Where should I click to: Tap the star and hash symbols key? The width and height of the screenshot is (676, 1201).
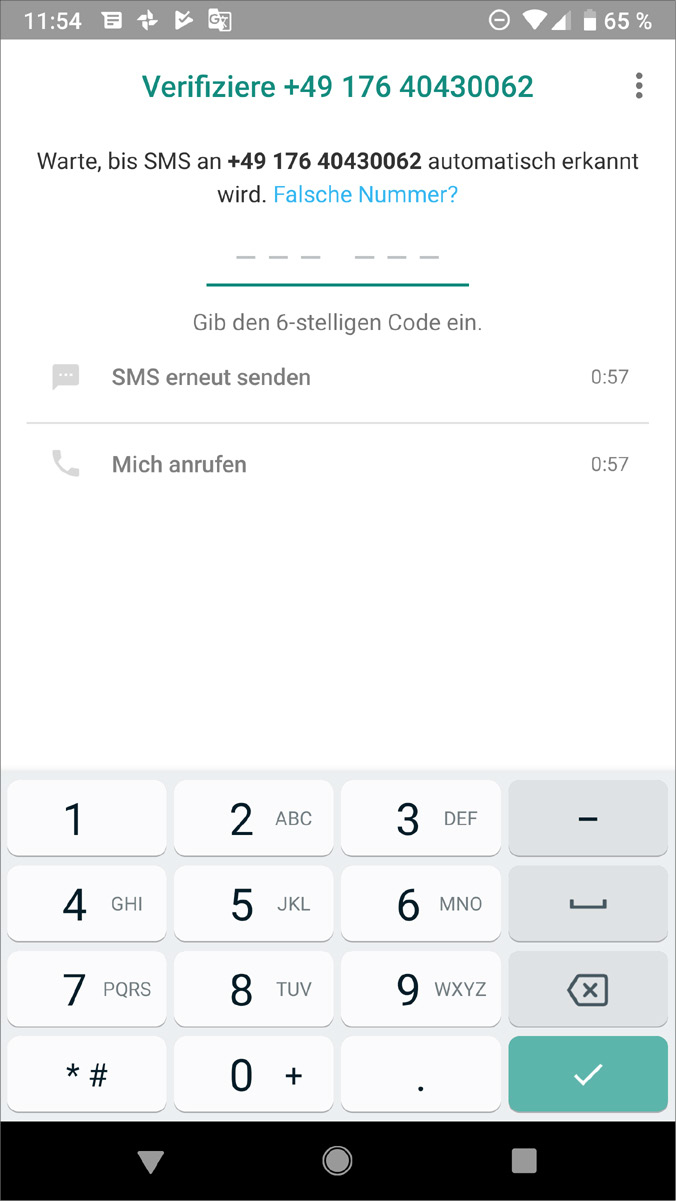click(87, 1075)
